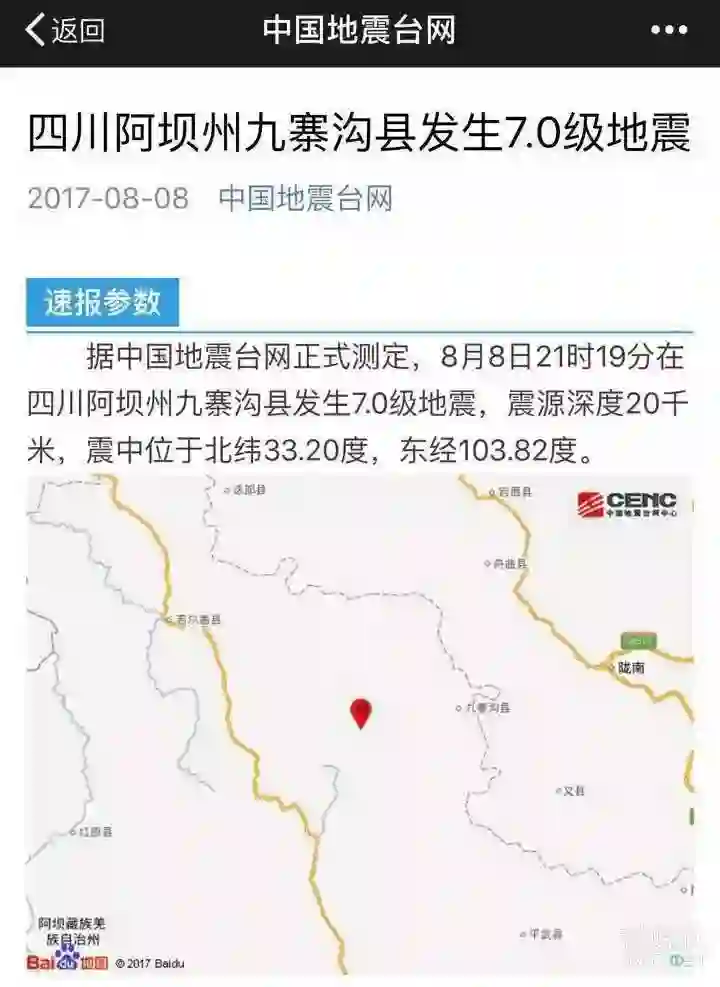Open the 中国地震台网 account link
The width and height of the screenshot is (720, 987).
coord(305,197)
